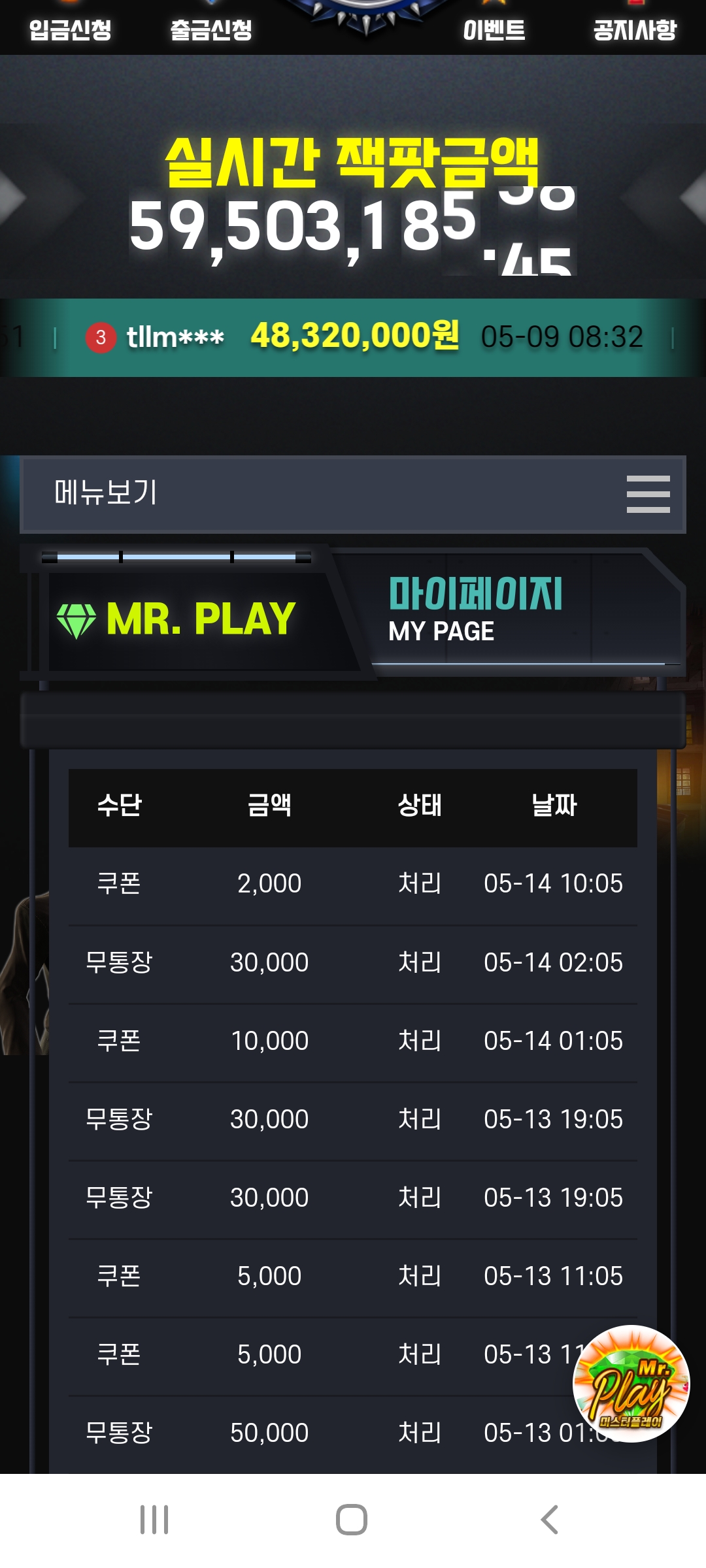Open the 출금신청 withdrawal request tab
Screen dimensions: 706x1568
click(211, 29)
